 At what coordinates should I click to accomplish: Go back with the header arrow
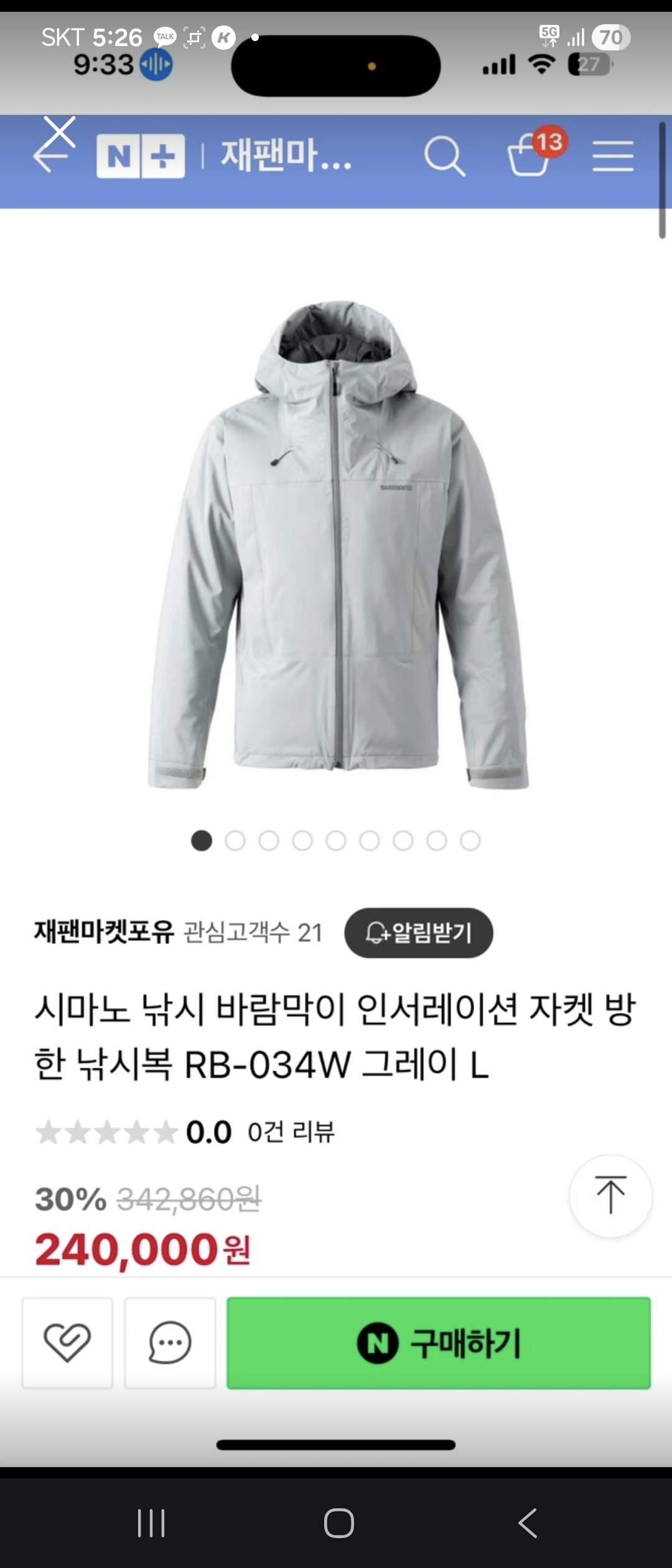coord(51,156)
